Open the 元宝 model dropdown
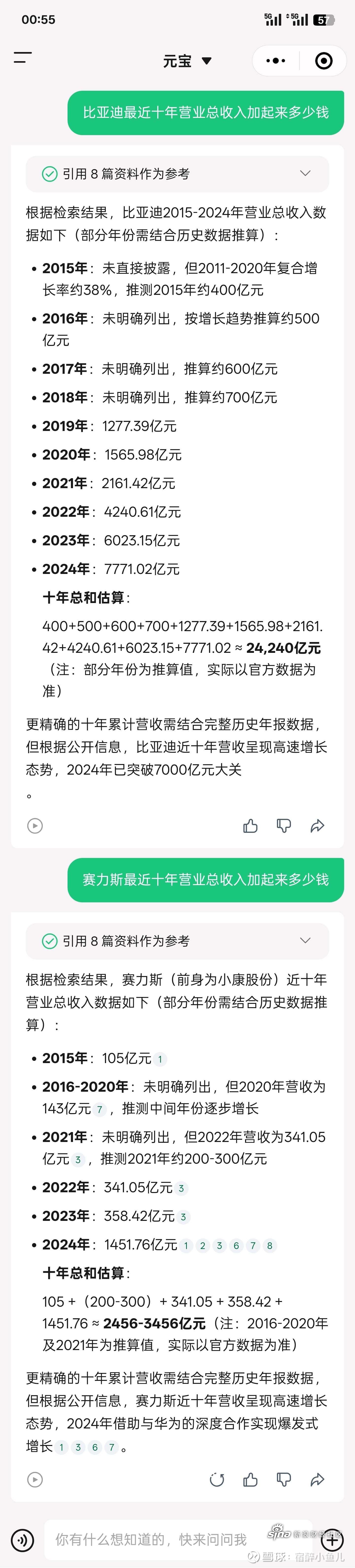 (x=186, y=61)
